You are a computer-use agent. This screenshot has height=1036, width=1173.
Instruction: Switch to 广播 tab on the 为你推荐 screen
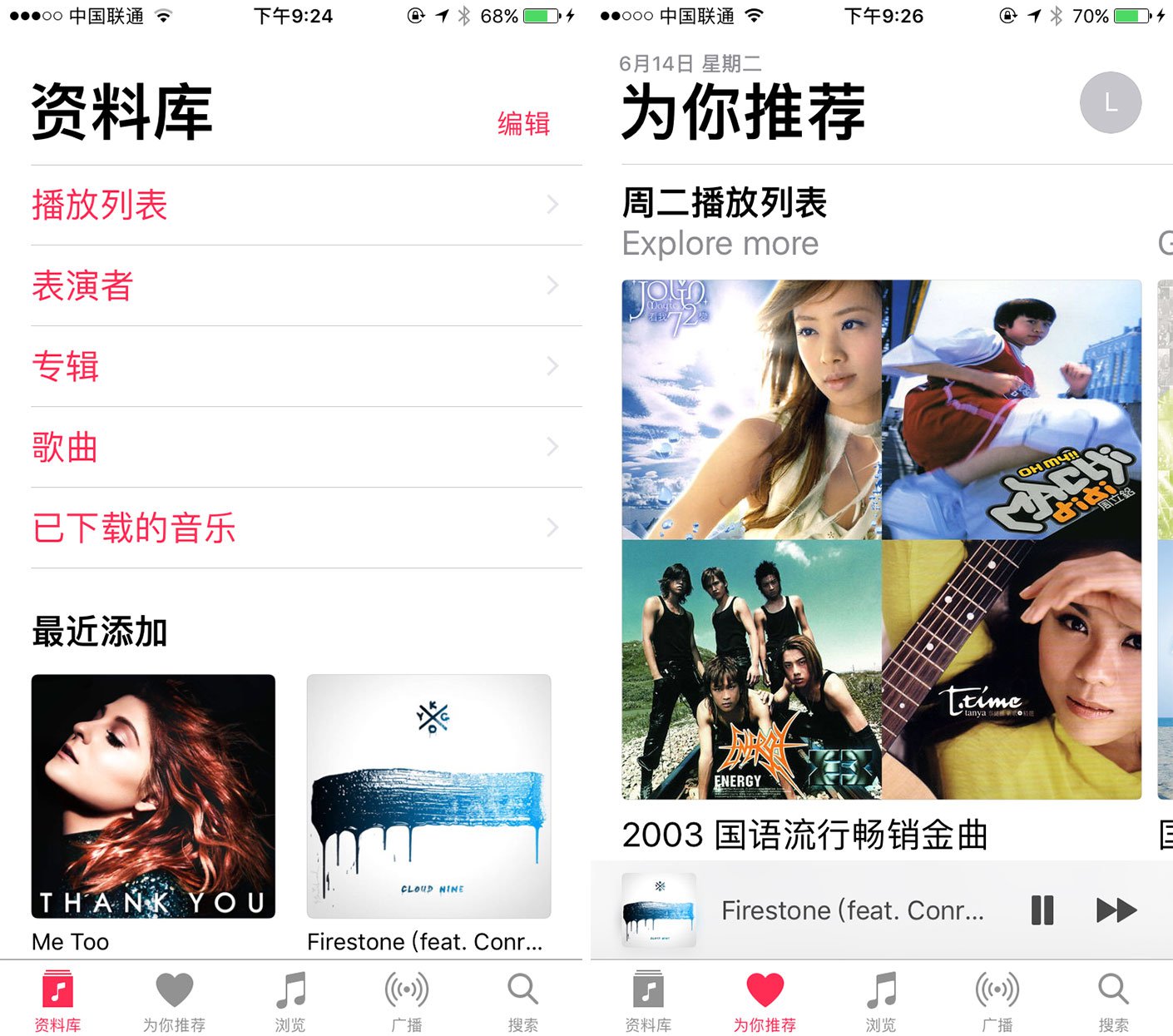997,1001
